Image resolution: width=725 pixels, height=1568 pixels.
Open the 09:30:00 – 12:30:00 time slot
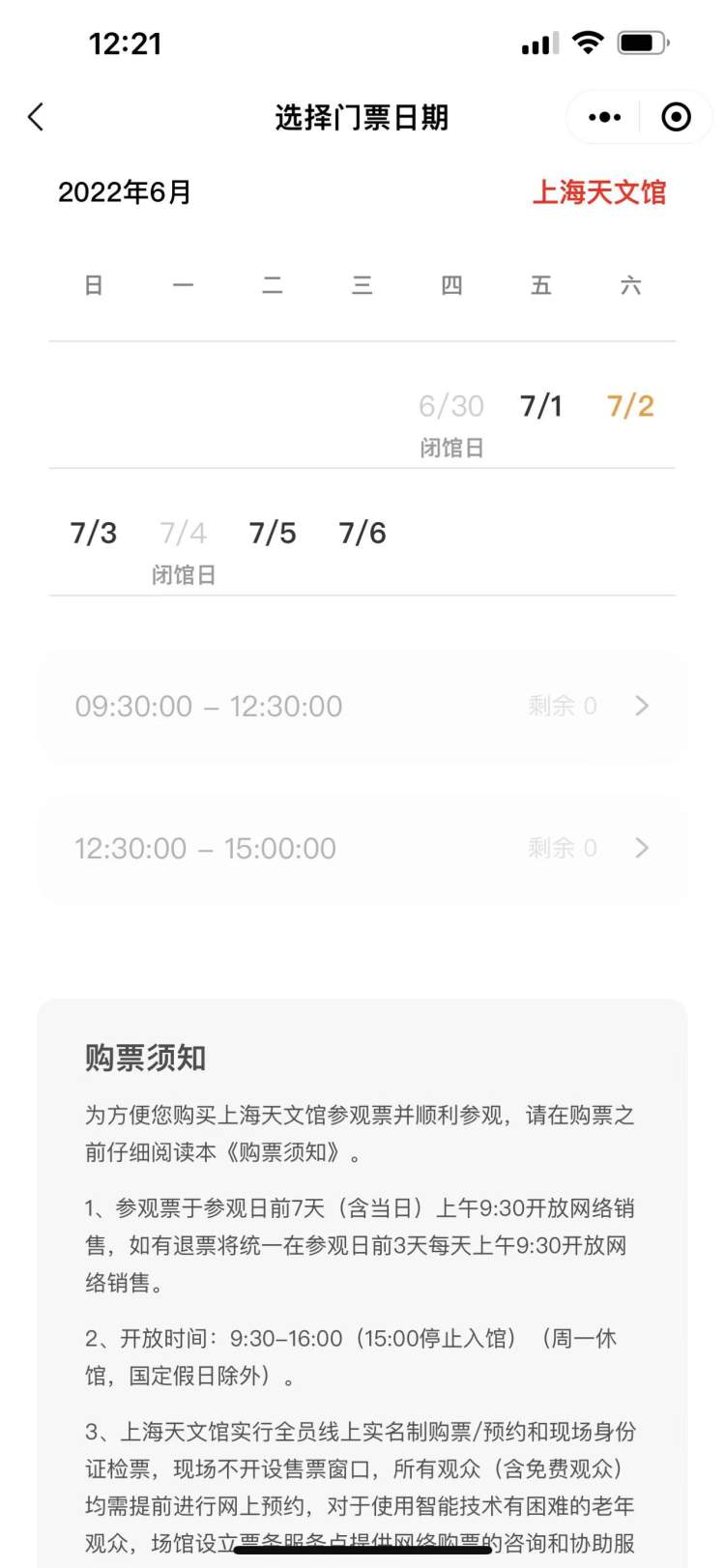pyautogui.click(x=362, y=707)
